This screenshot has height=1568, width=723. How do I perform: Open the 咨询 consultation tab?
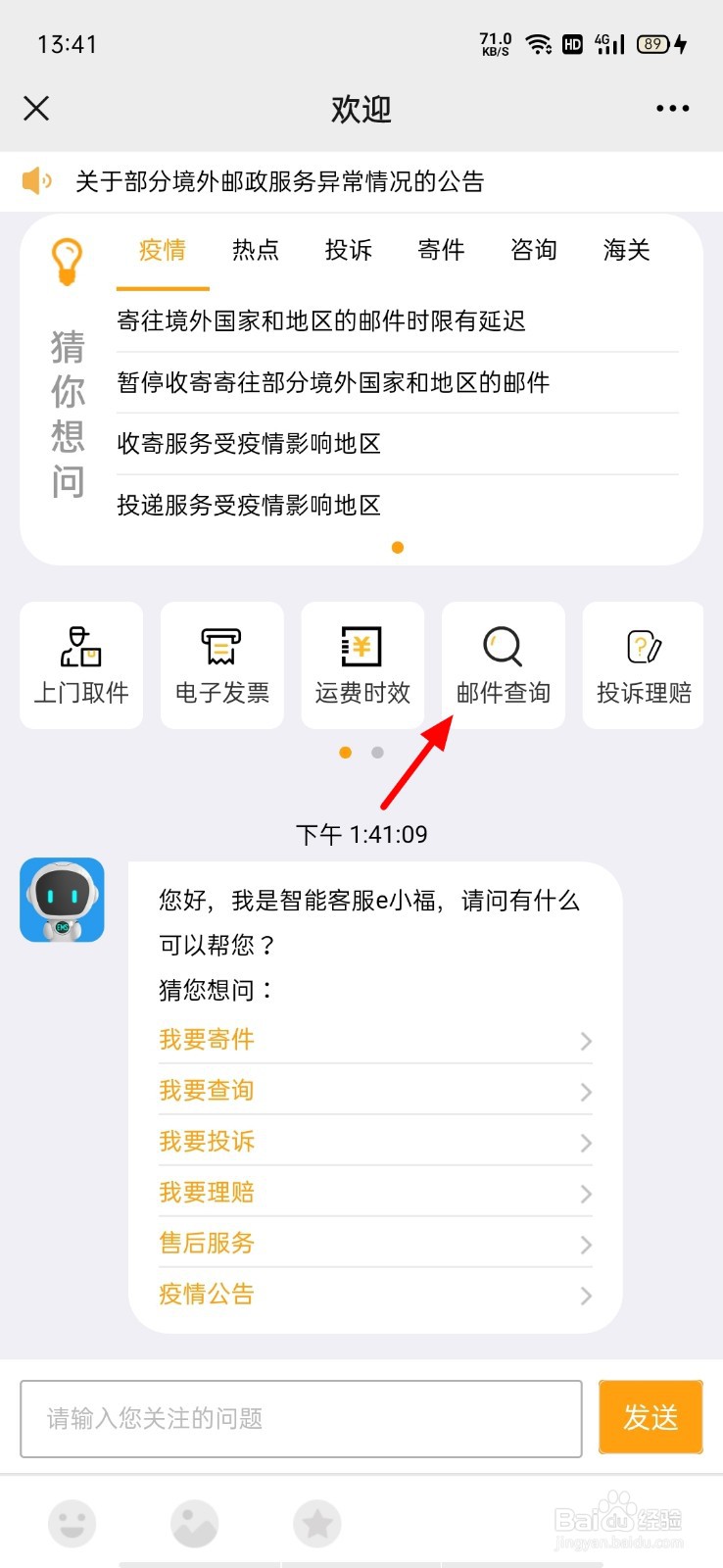533,251
